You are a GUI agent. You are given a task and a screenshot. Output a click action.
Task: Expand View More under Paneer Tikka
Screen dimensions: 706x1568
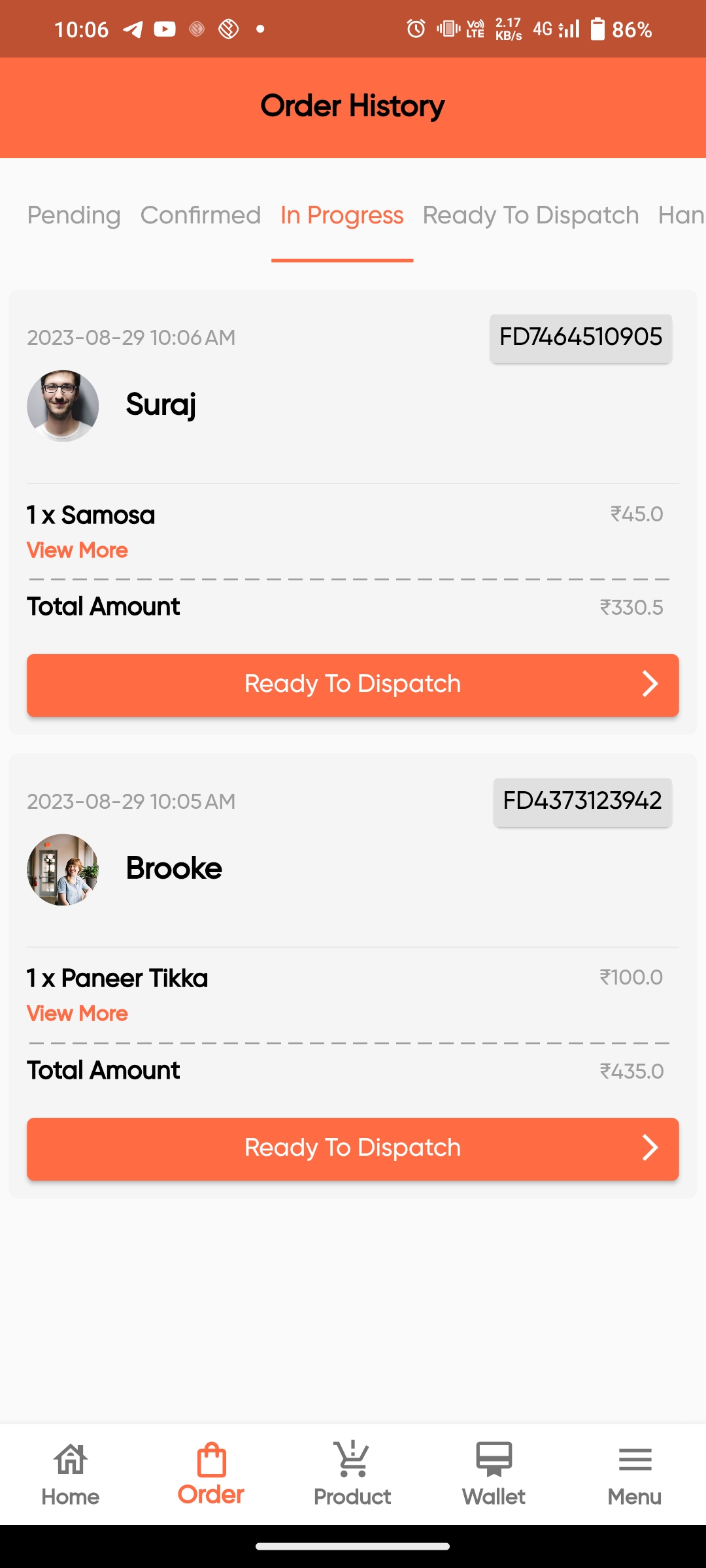click(x=77, y=1014)
